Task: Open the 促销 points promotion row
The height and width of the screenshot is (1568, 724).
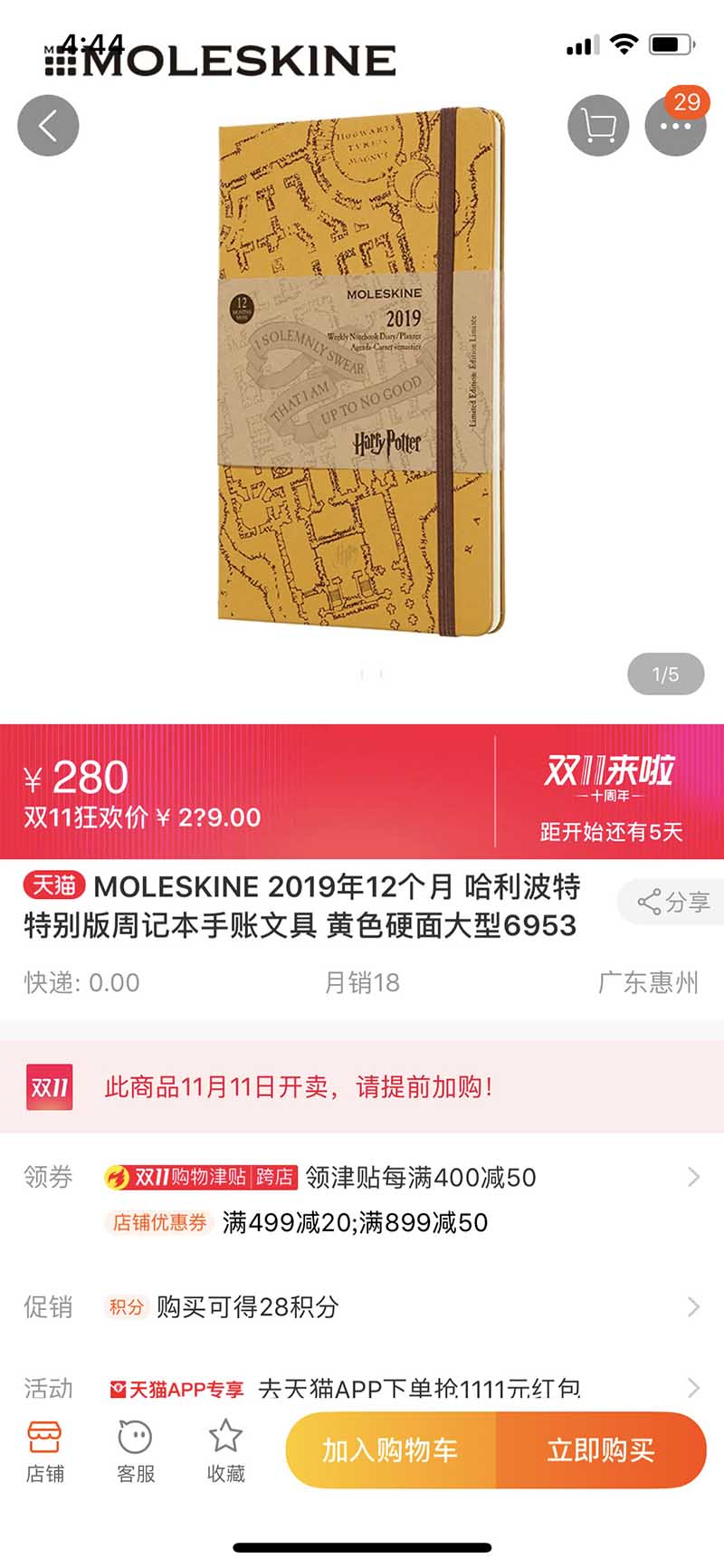Action: 362,1306
